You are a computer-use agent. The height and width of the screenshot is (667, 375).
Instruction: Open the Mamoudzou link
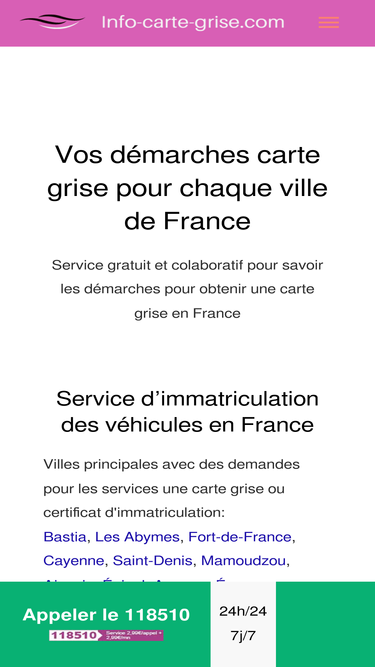click(243, 561)
